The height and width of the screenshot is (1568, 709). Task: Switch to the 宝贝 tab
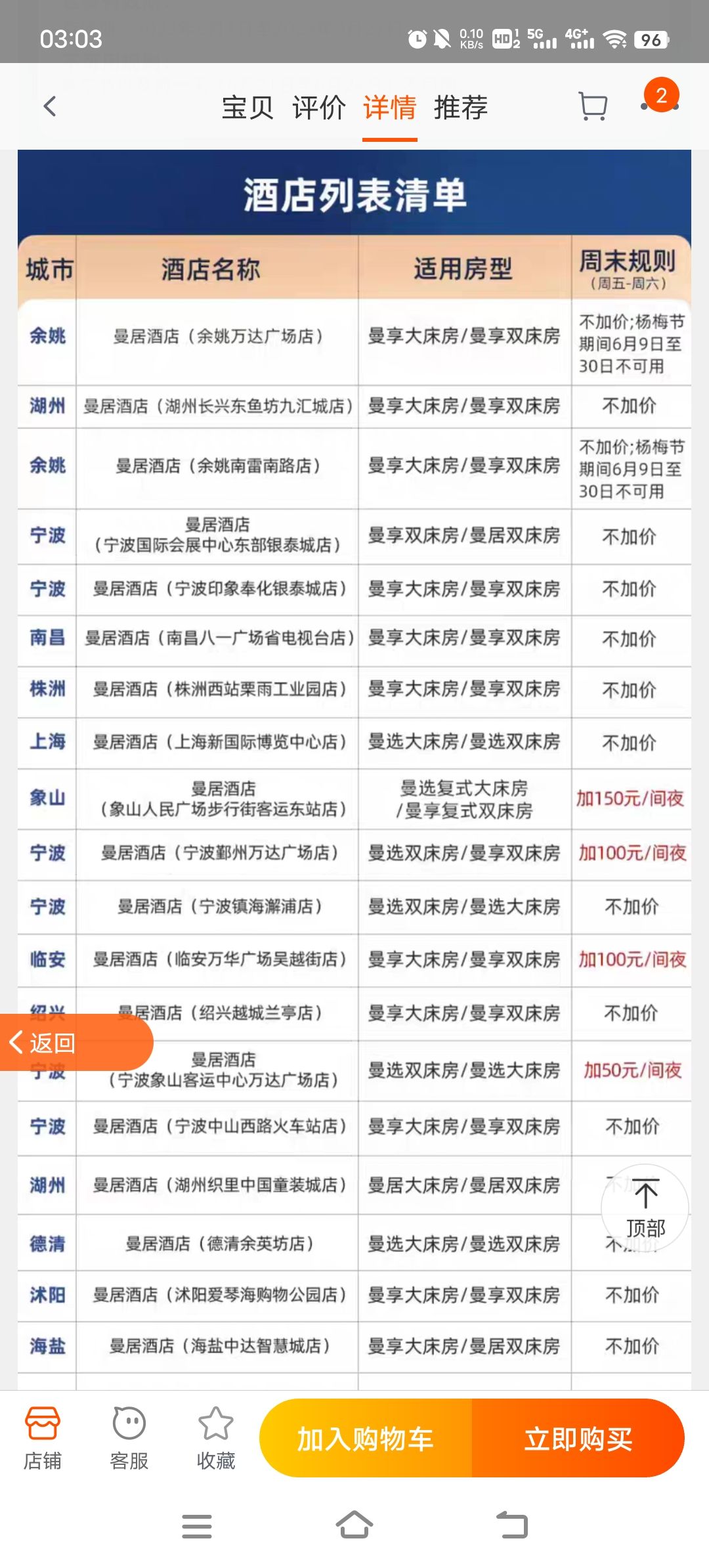pos(247,107)
